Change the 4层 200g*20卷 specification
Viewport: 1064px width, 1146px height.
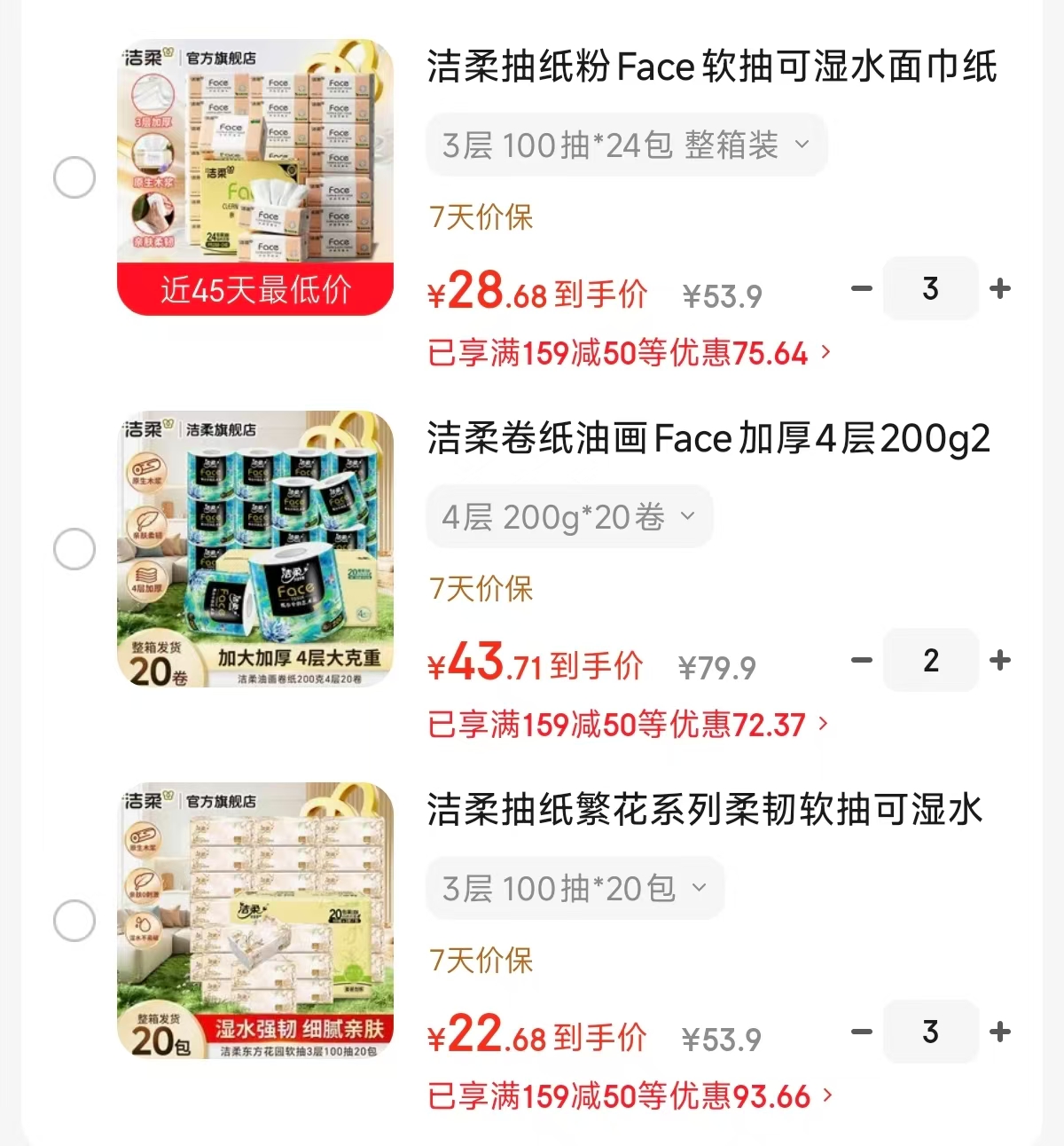(568, 516)
